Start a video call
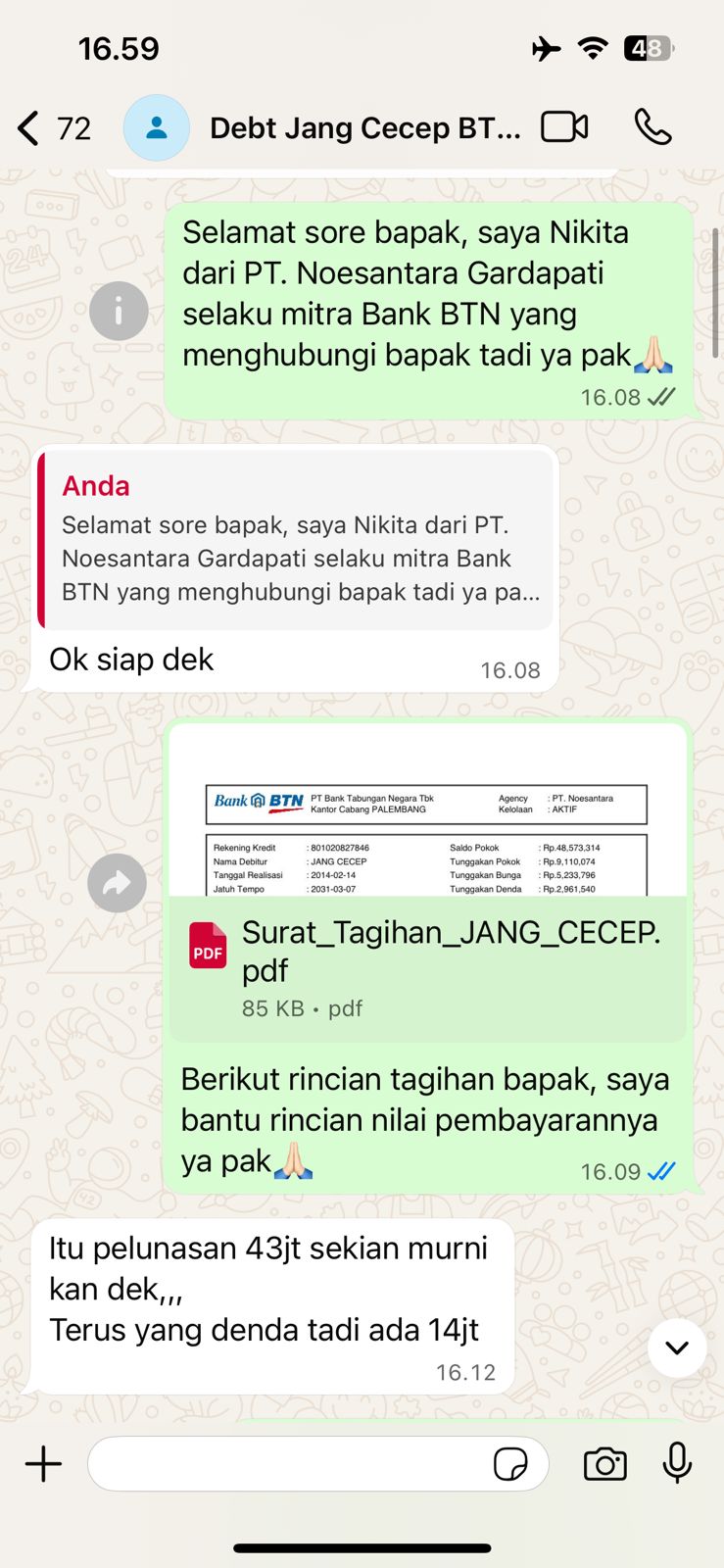This screenshot has height=1568, width=724. pos(564,127)
